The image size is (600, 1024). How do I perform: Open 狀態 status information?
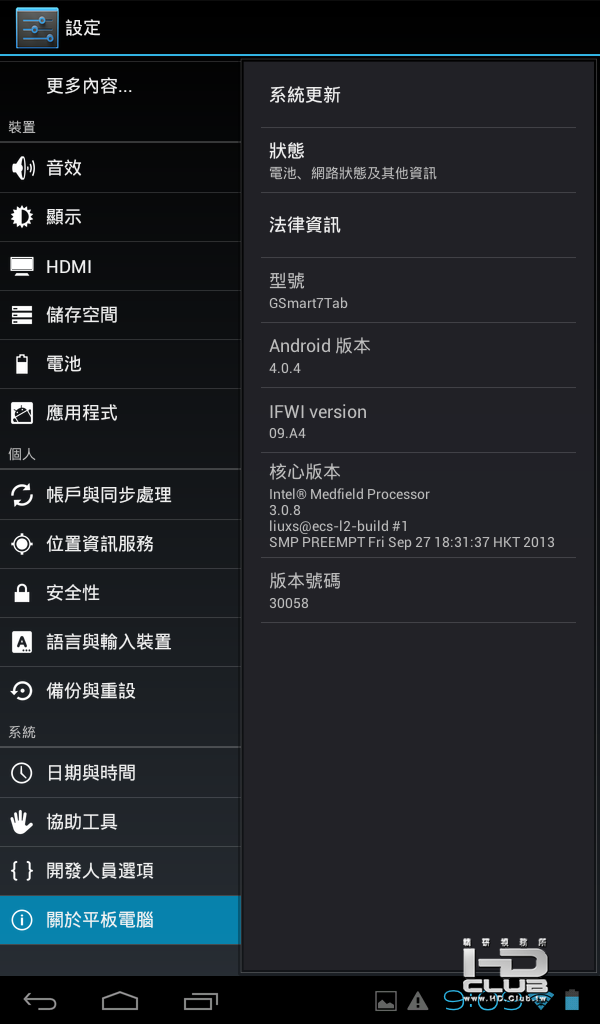pyautogui.click(x=418, y=160)
